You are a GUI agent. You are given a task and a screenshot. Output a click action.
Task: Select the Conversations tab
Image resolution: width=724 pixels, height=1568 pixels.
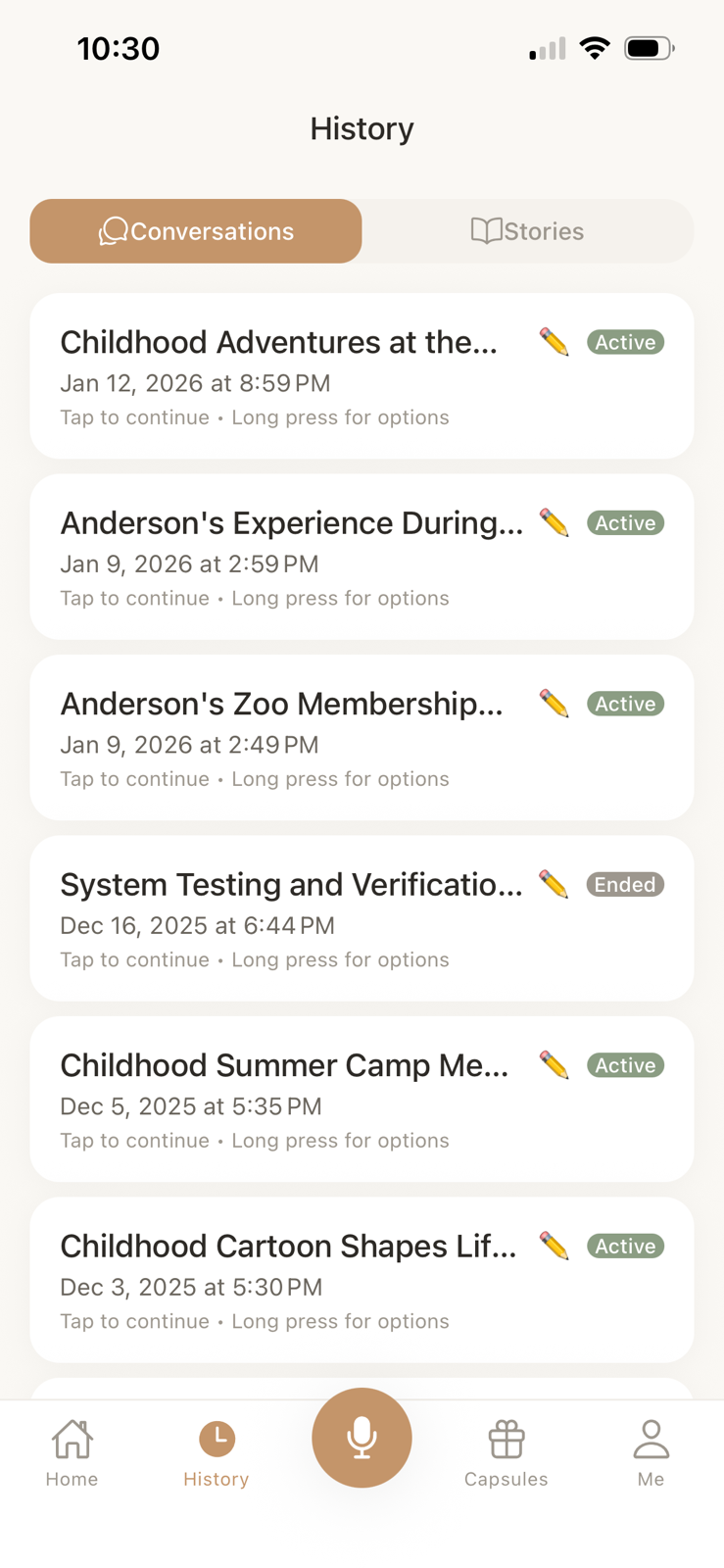click(x=195, y=231)
